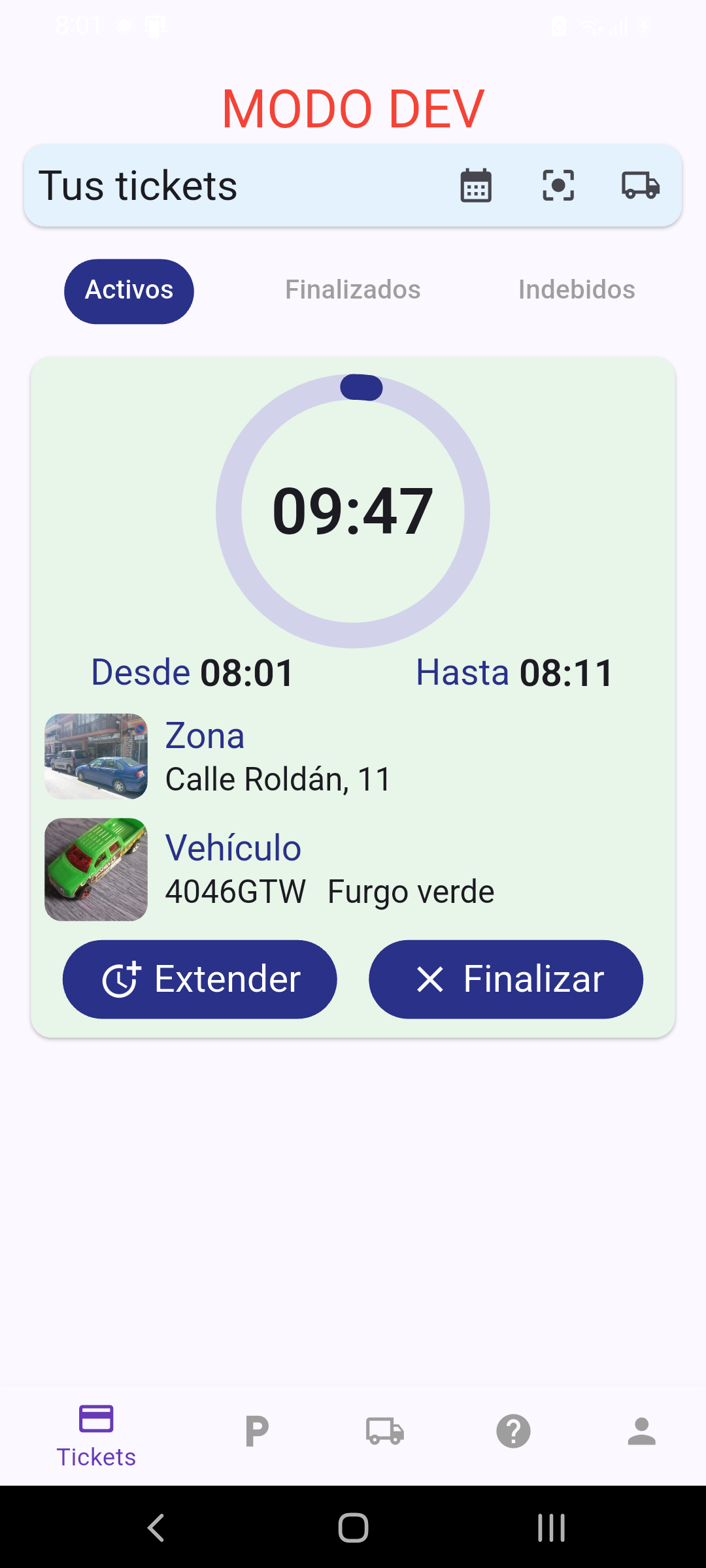Open the parking P bottom tab
The width and height of the screenshot is (706, 1568).
click(x=257, y=1431)
